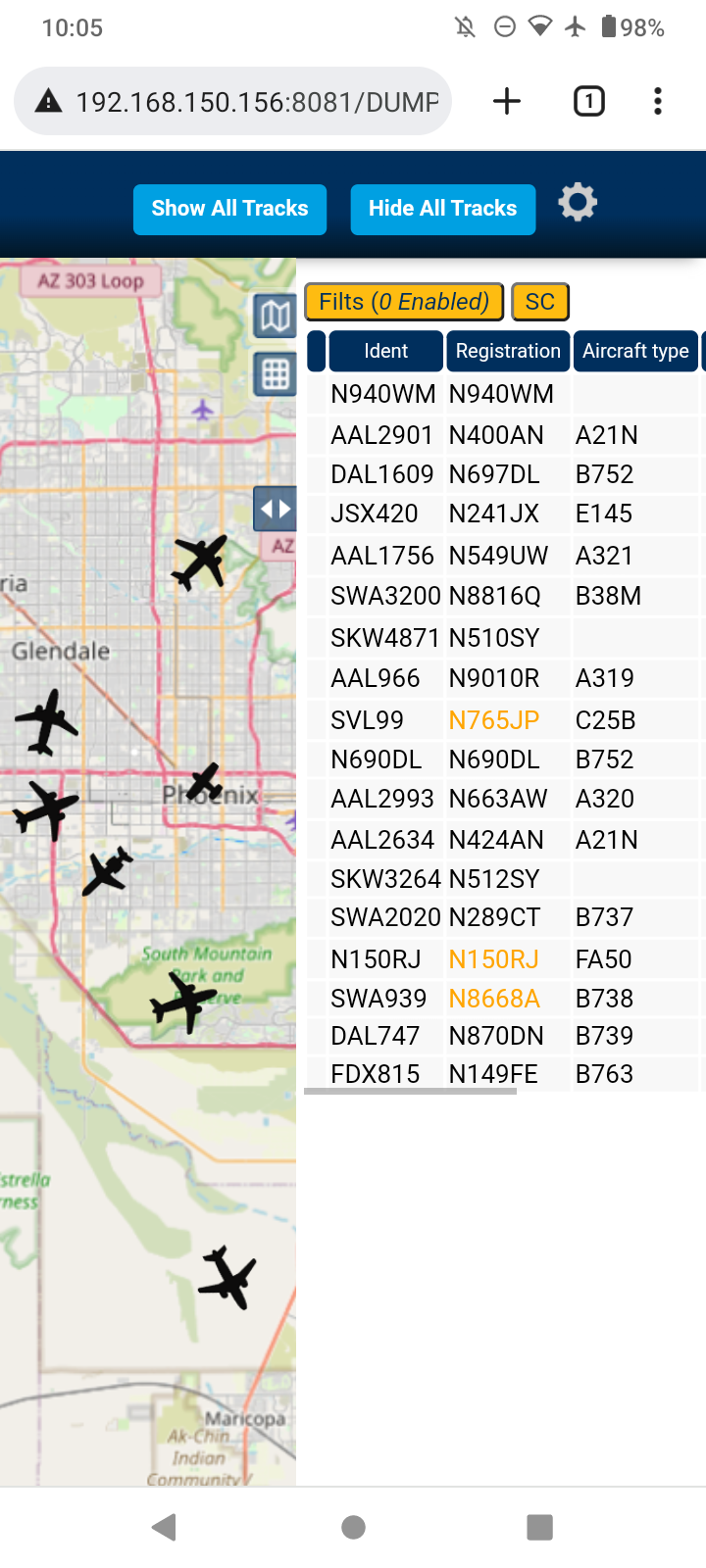Open the browser overflow menu
Viewport: 706px width, 1568px height.
[x=658, y=101]
